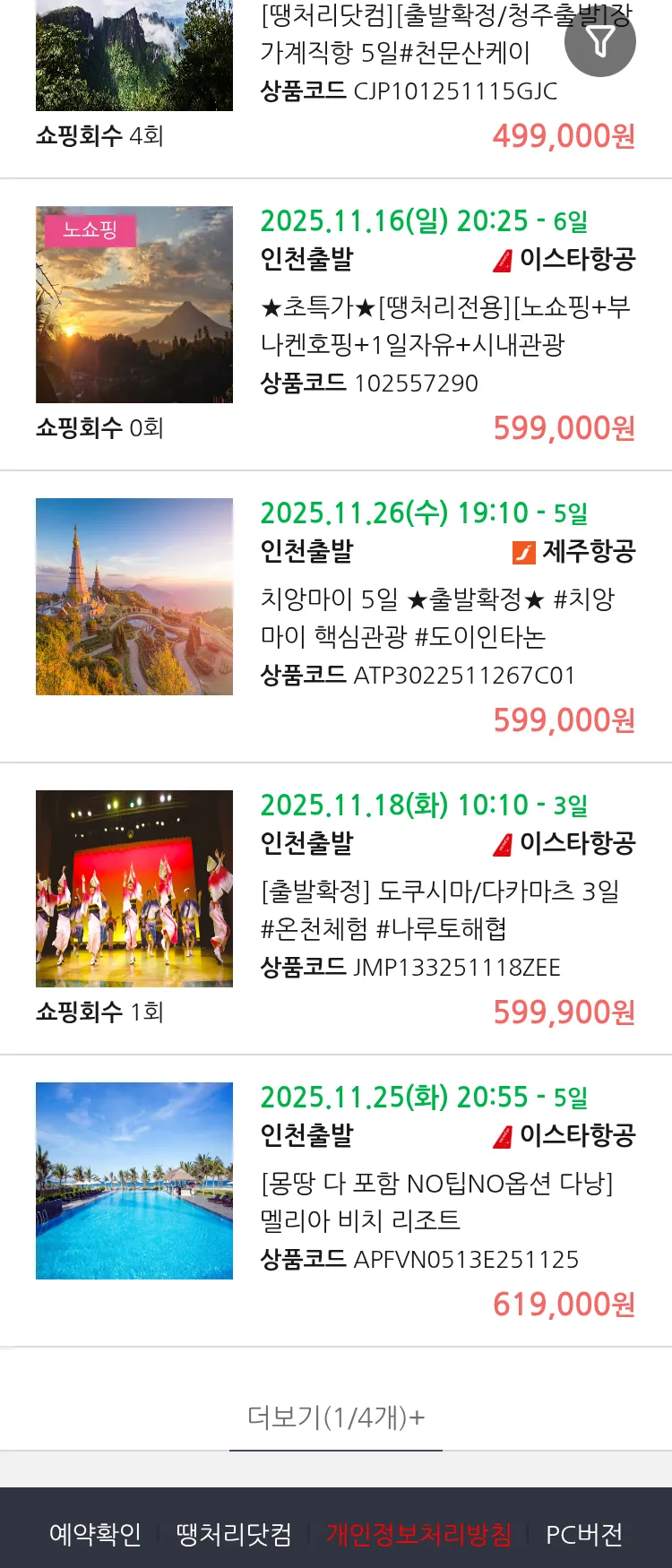Open the 땡처리닷컴 footer link
Viewport: 672px width, 1568px height.
[234, 1534]
